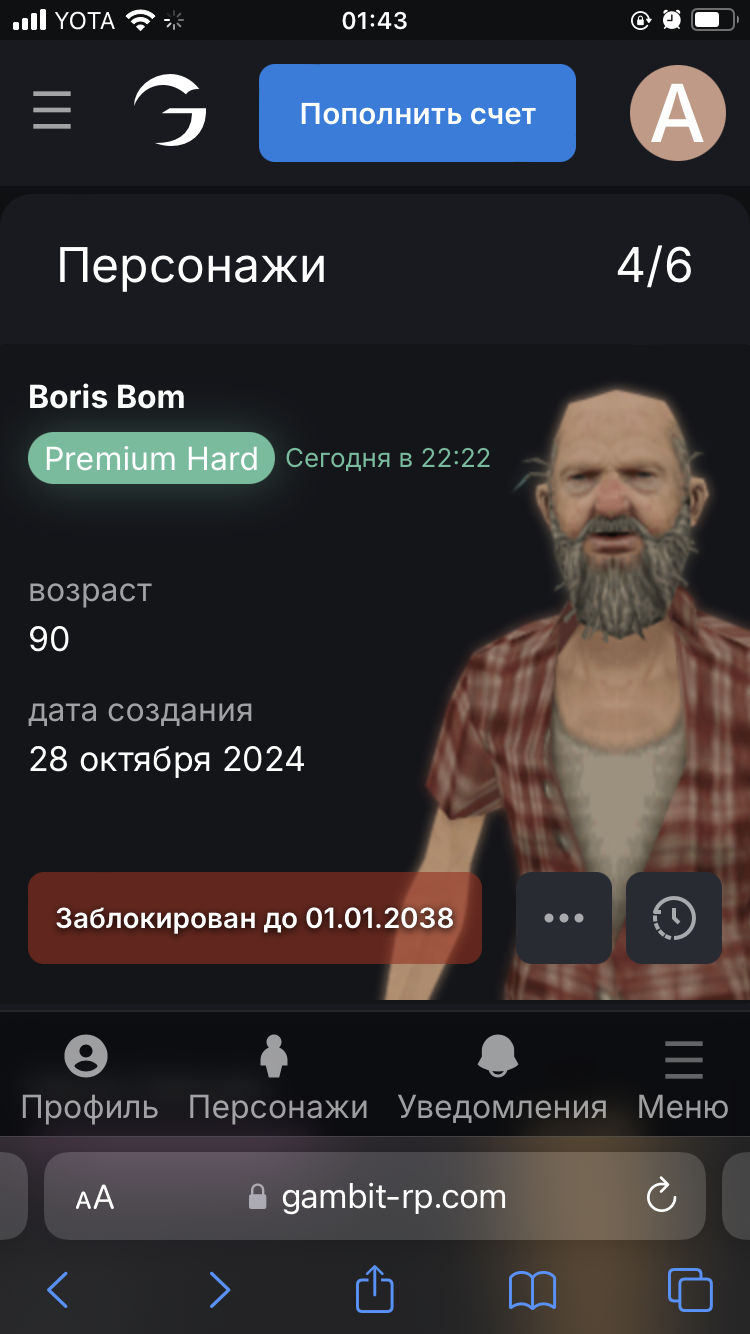The width and height of the screenshot is (750, 1334).
Task: View Boris Bom's history clock icon
Action: (673, 917)
